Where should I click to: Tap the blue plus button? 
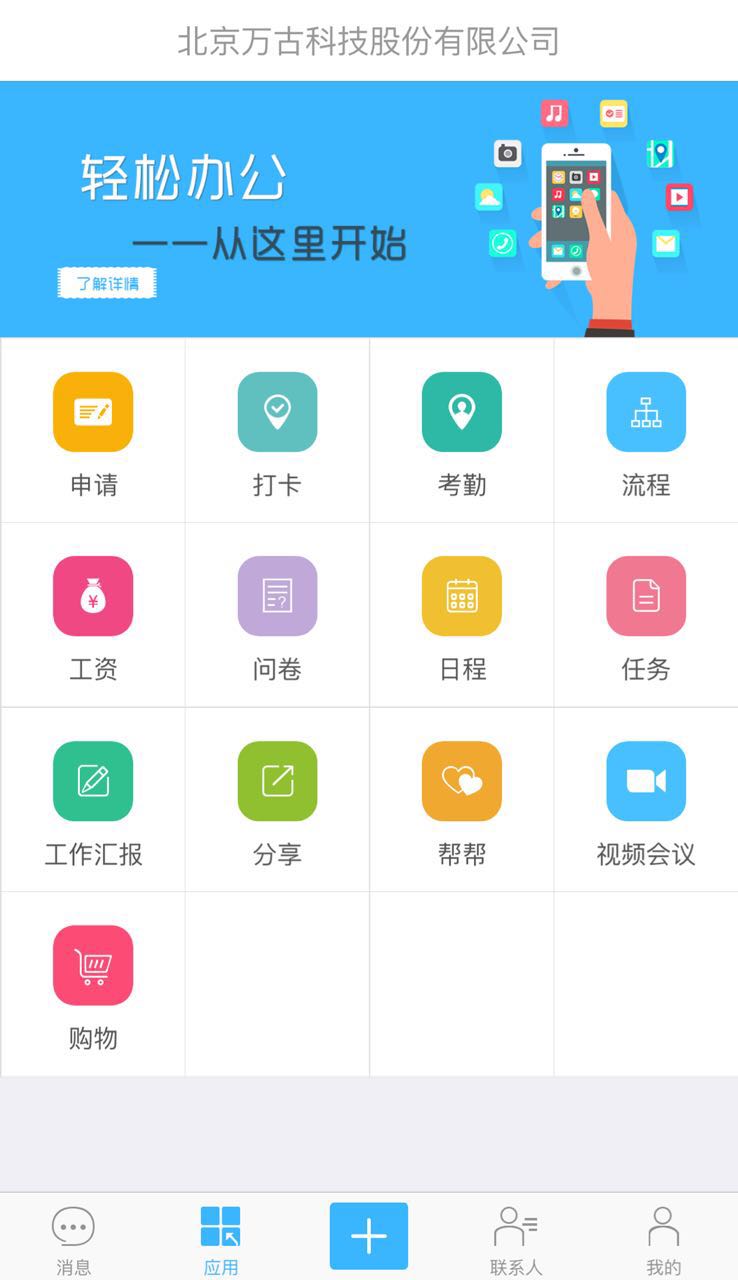tap(369, 1236)
